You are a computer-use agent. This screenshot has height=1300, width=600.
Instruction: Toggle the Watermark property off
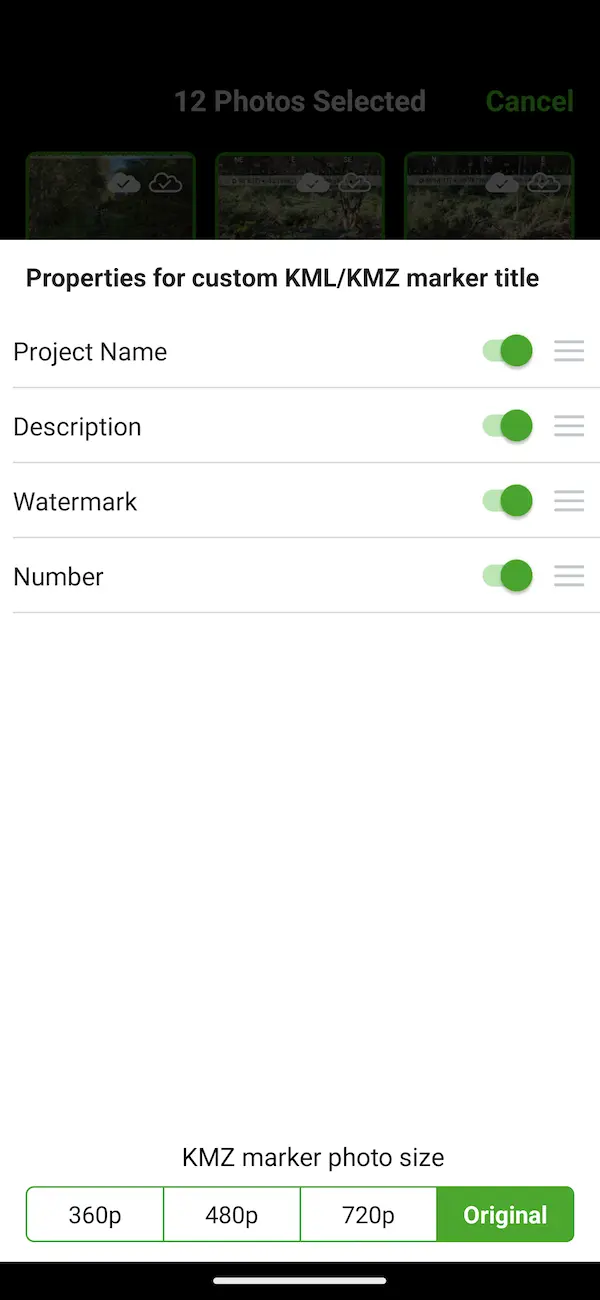tap(507, 501)
